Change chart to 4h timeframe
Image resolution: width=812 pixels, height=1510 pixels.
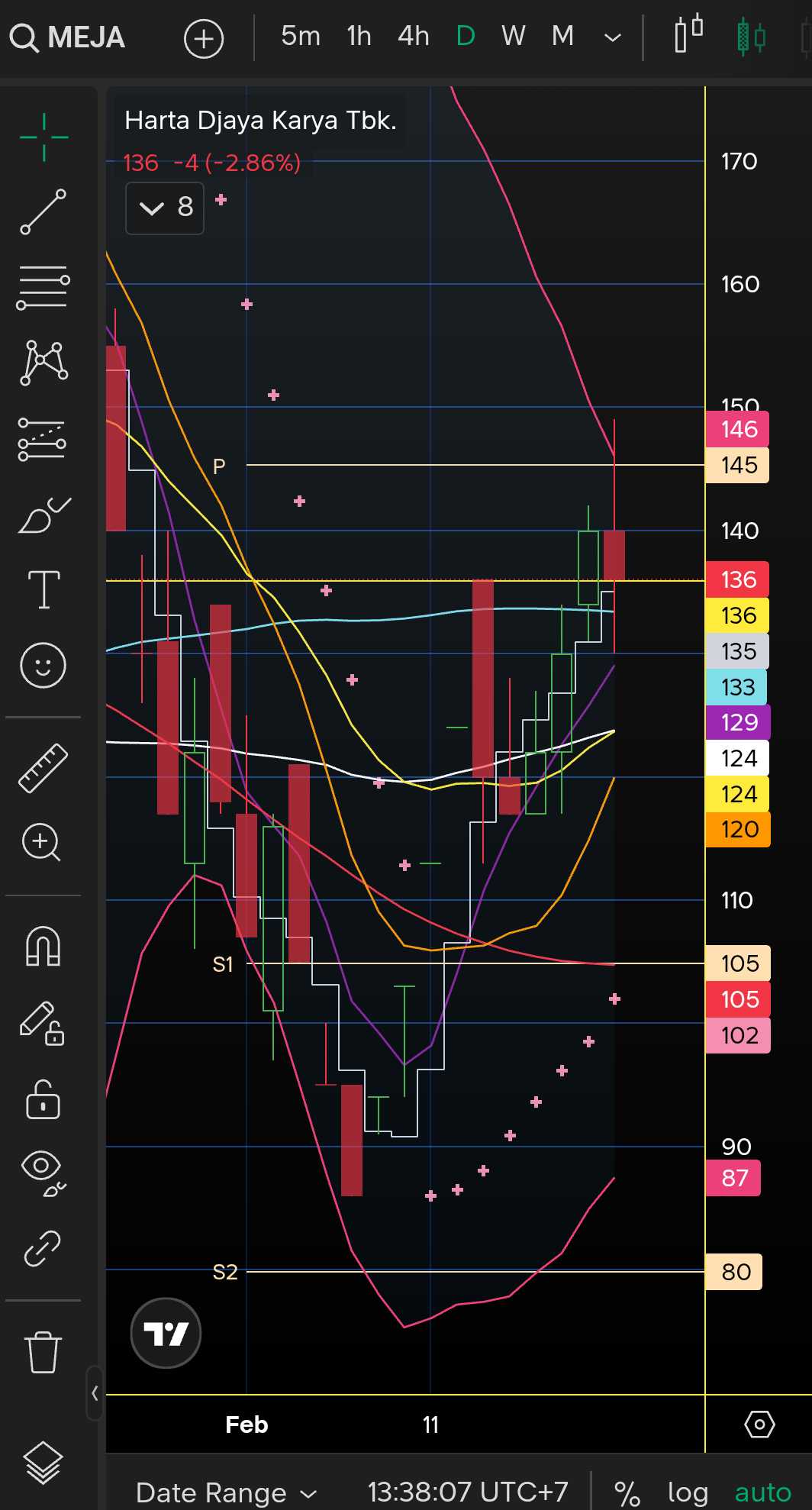click(414, 36)
